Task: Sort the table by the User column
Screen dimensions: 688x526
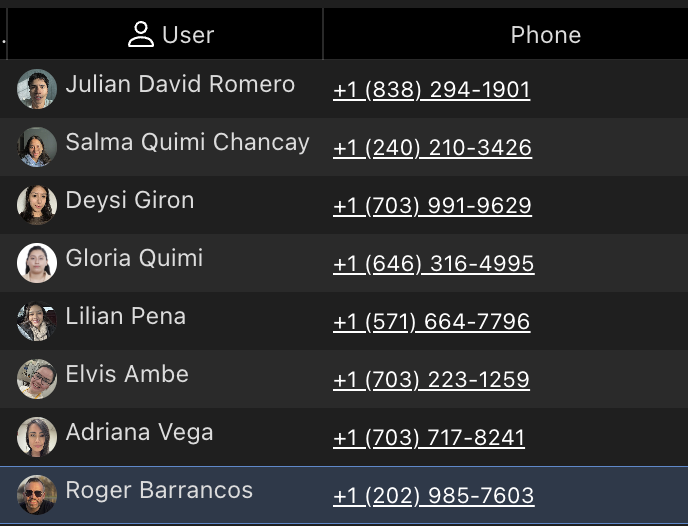Action: 171,35
